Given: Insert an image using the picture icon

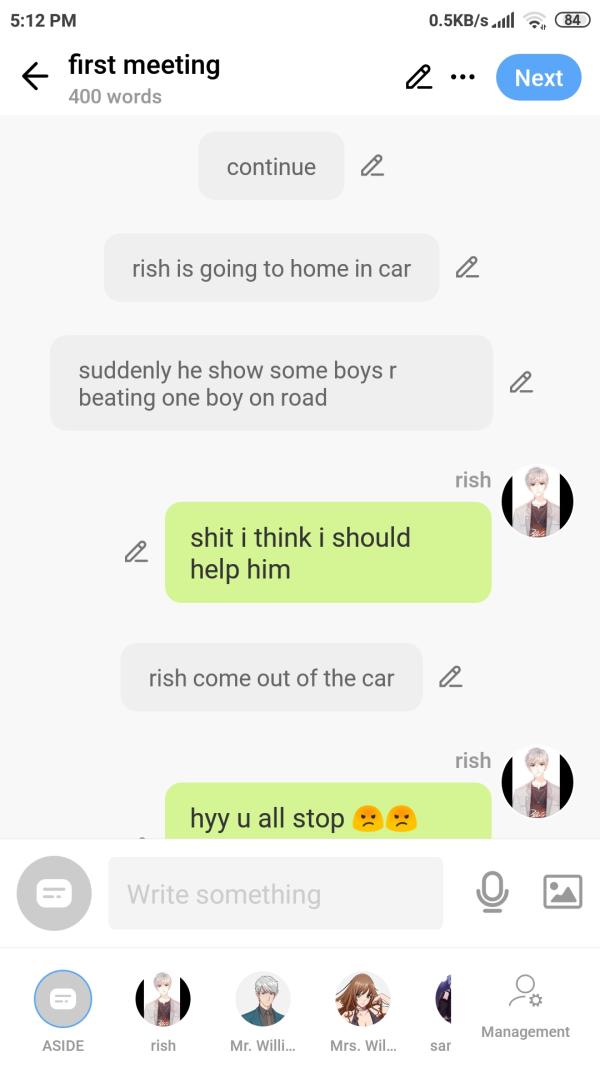Looking at the screenshot, I should (562, 891).
